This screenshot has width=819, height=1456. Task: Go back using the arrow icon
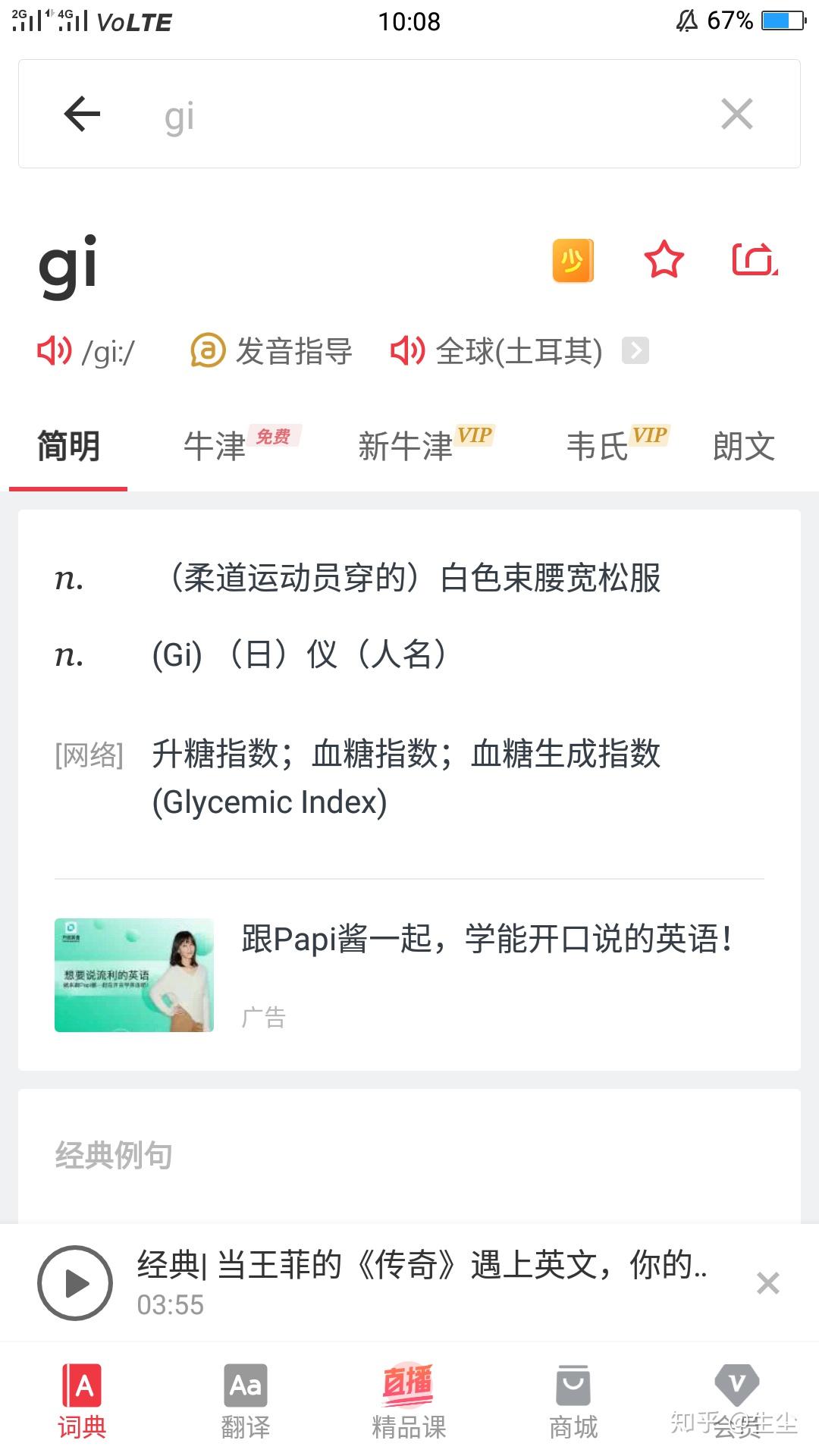tap(82, 115)
